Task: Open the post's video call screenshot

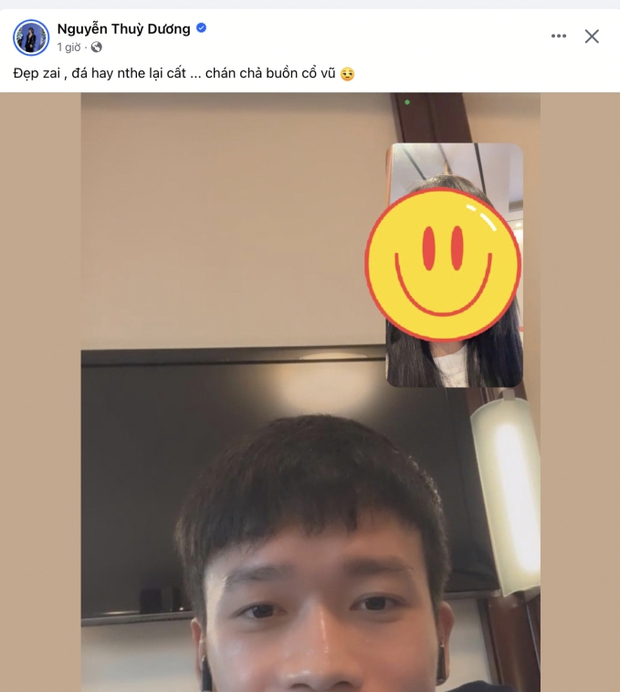Action: (x=310, y=392)
